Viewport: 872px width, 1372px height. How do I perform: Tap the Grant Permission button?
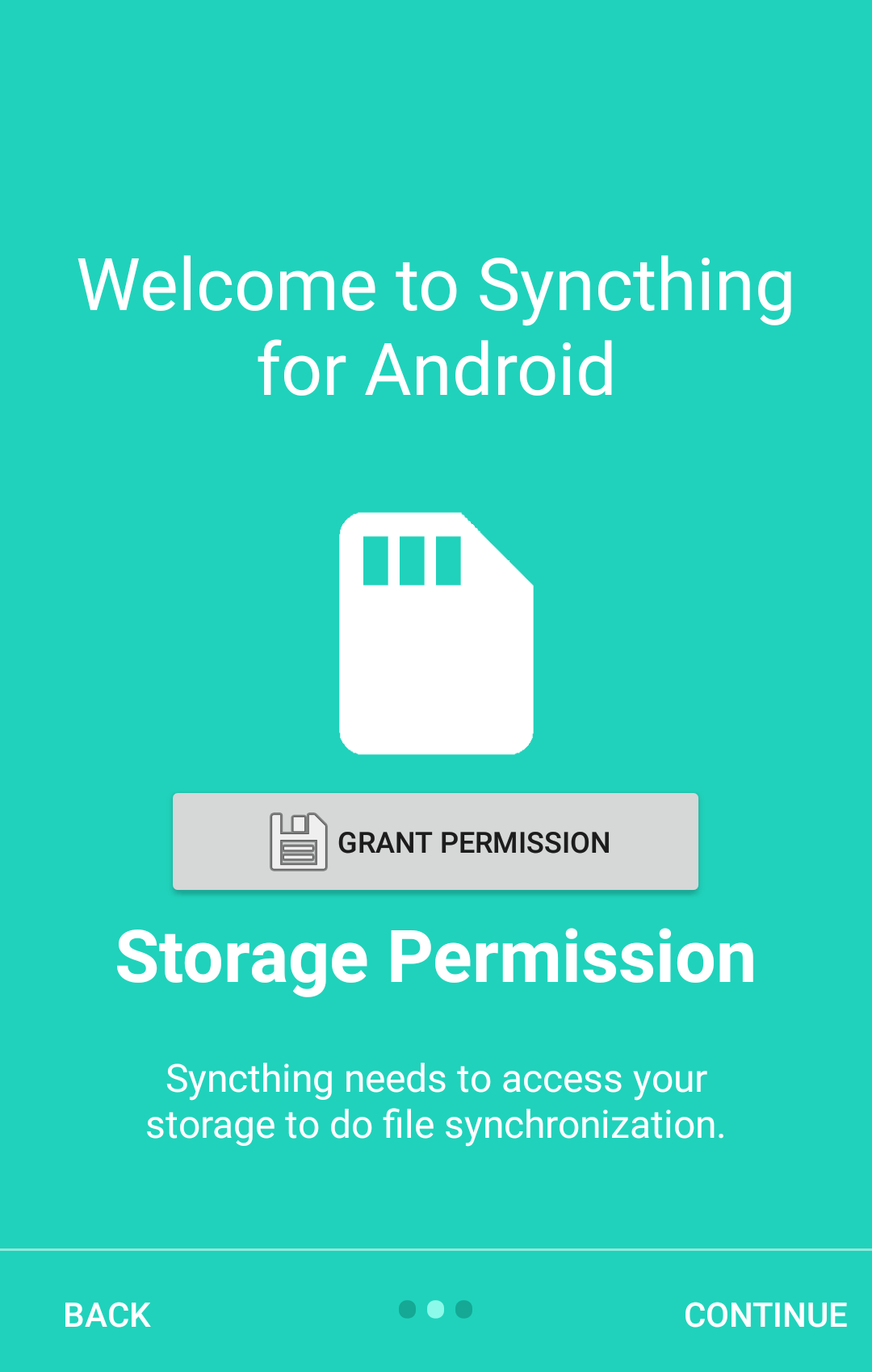click(x=435, y=841)
